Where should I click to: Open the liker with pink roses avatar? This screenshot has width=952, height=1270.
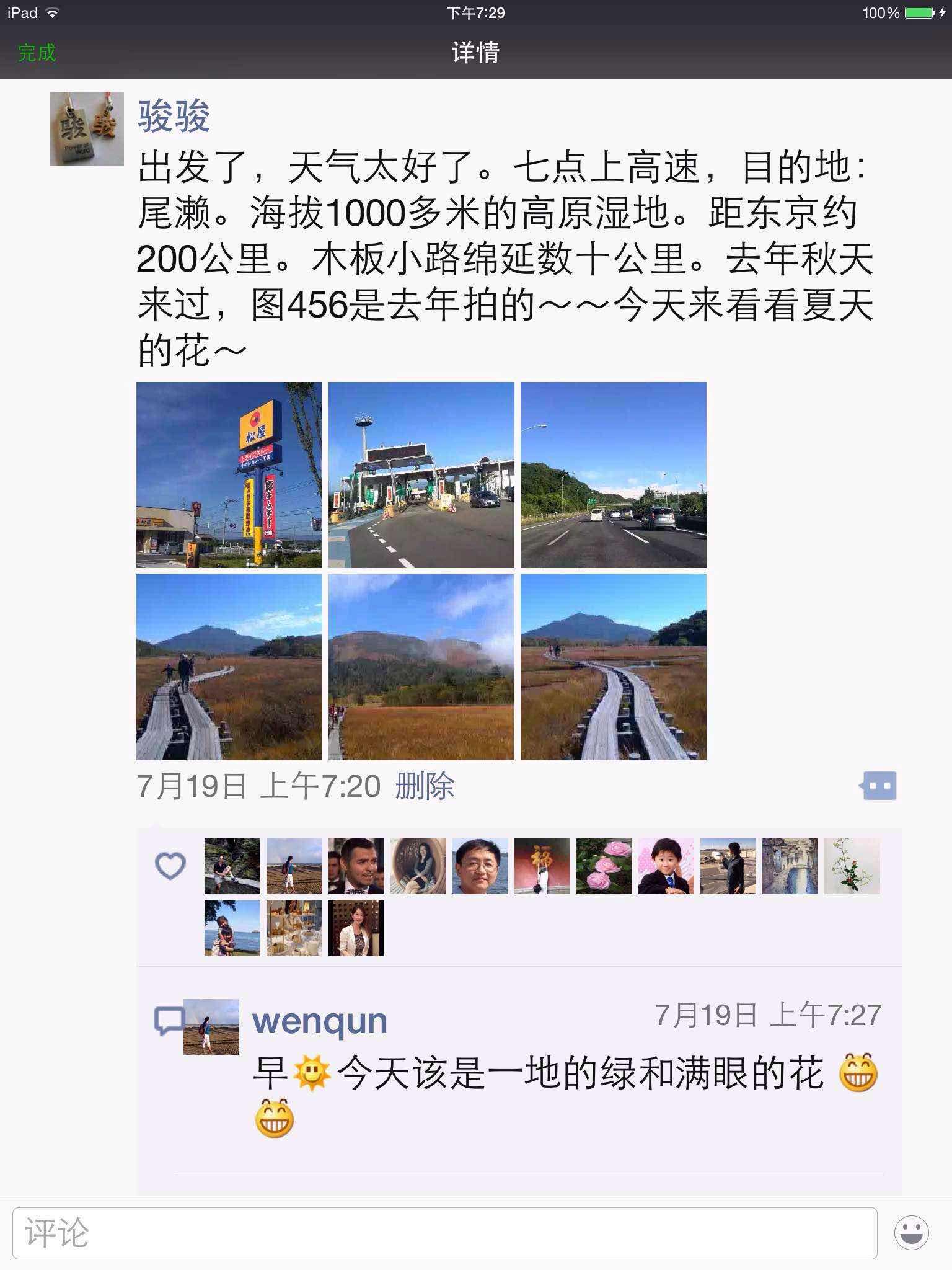tap(604, 866)
